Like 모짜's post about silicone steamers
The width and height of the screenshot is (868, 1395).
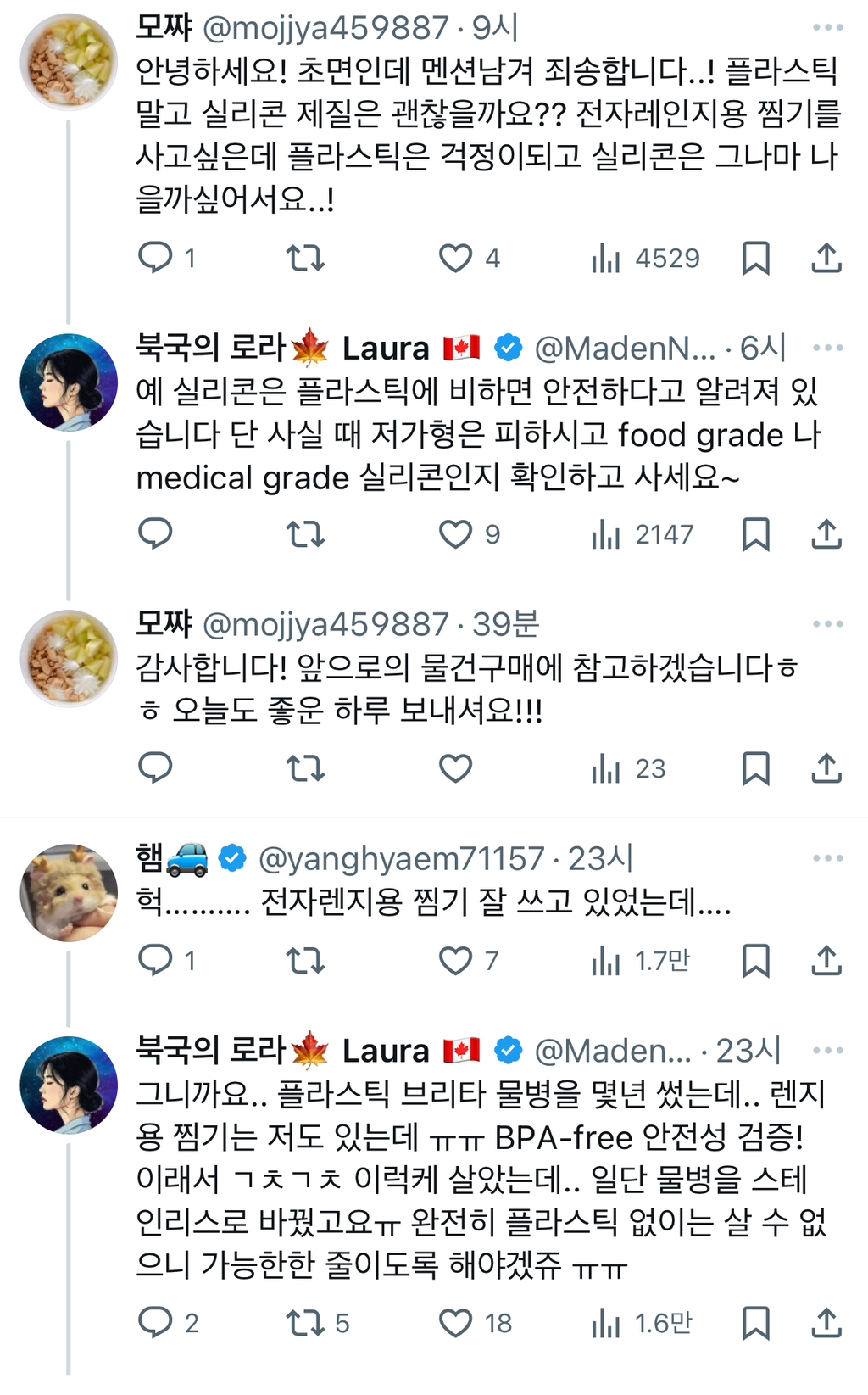(x=455, y=258)
